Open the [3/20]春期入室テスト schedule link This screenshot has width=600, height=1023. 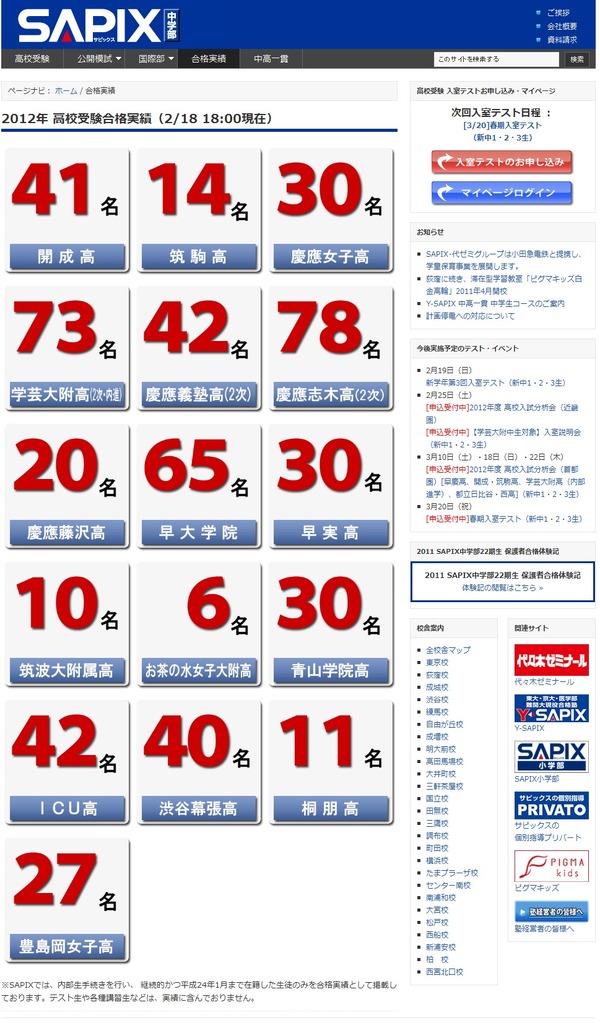[x=502, y=125]
